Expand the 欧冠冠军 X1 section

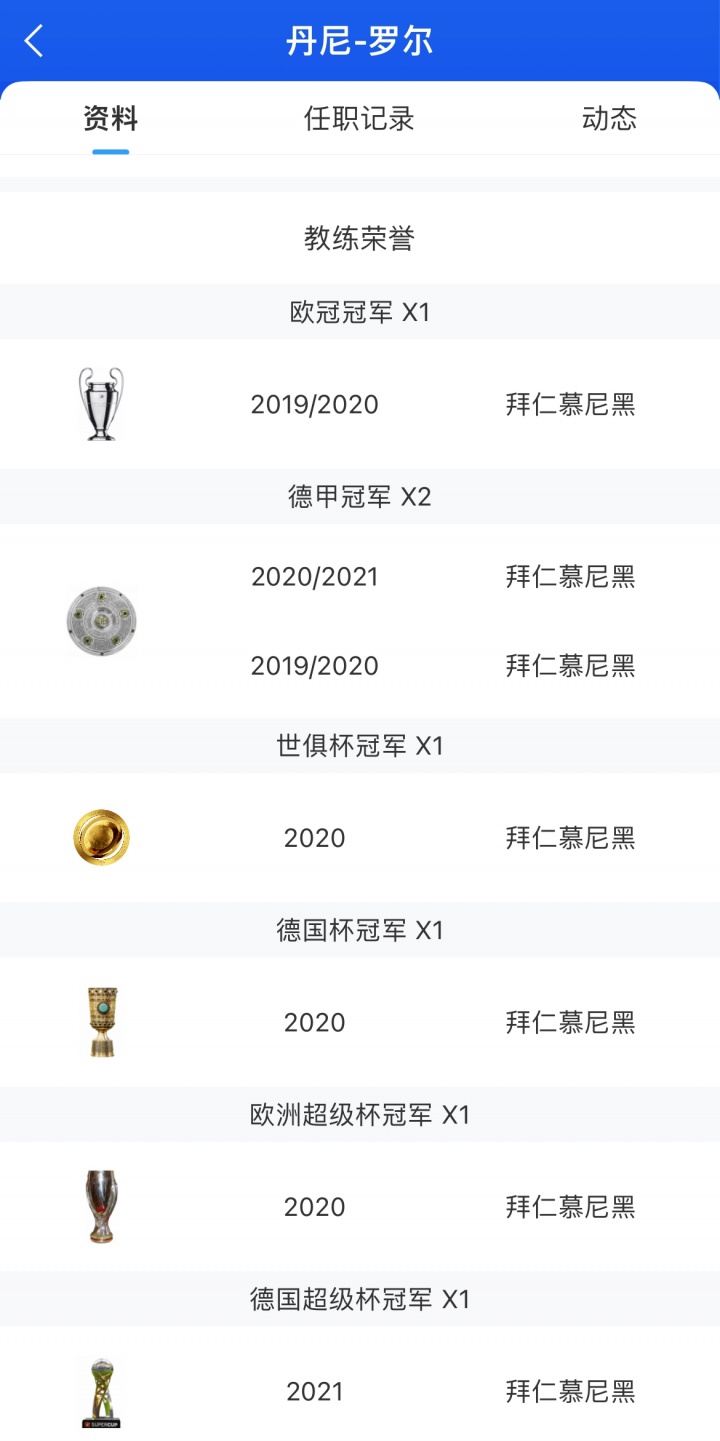point(360,311)
